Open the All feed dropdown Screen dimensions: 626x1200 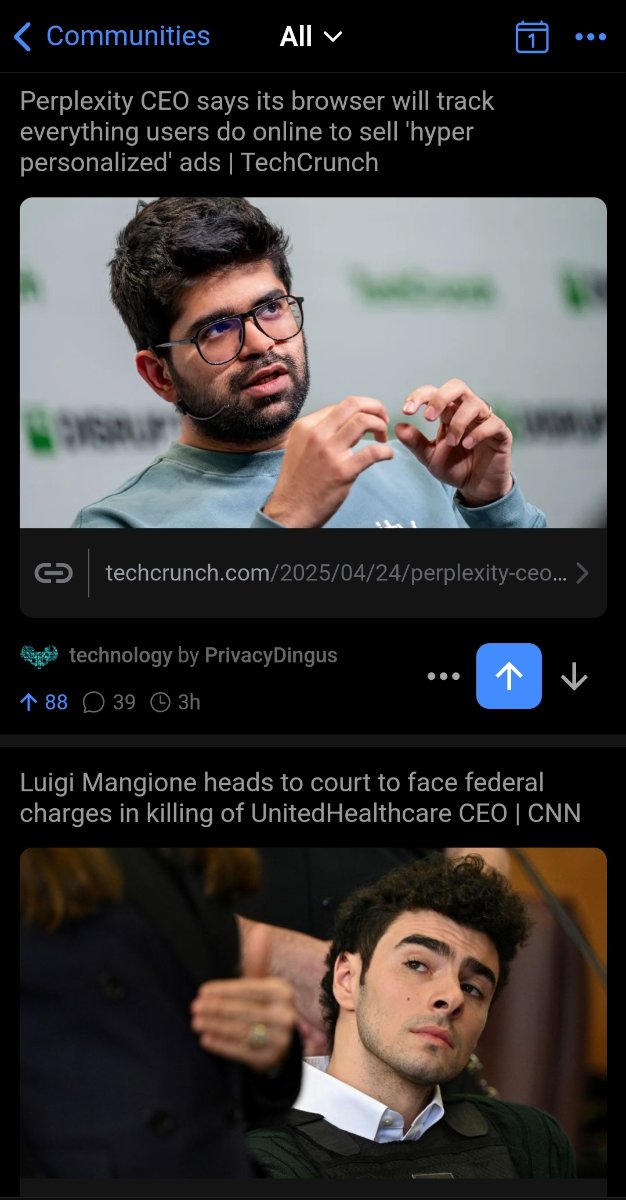pos(311,37)
